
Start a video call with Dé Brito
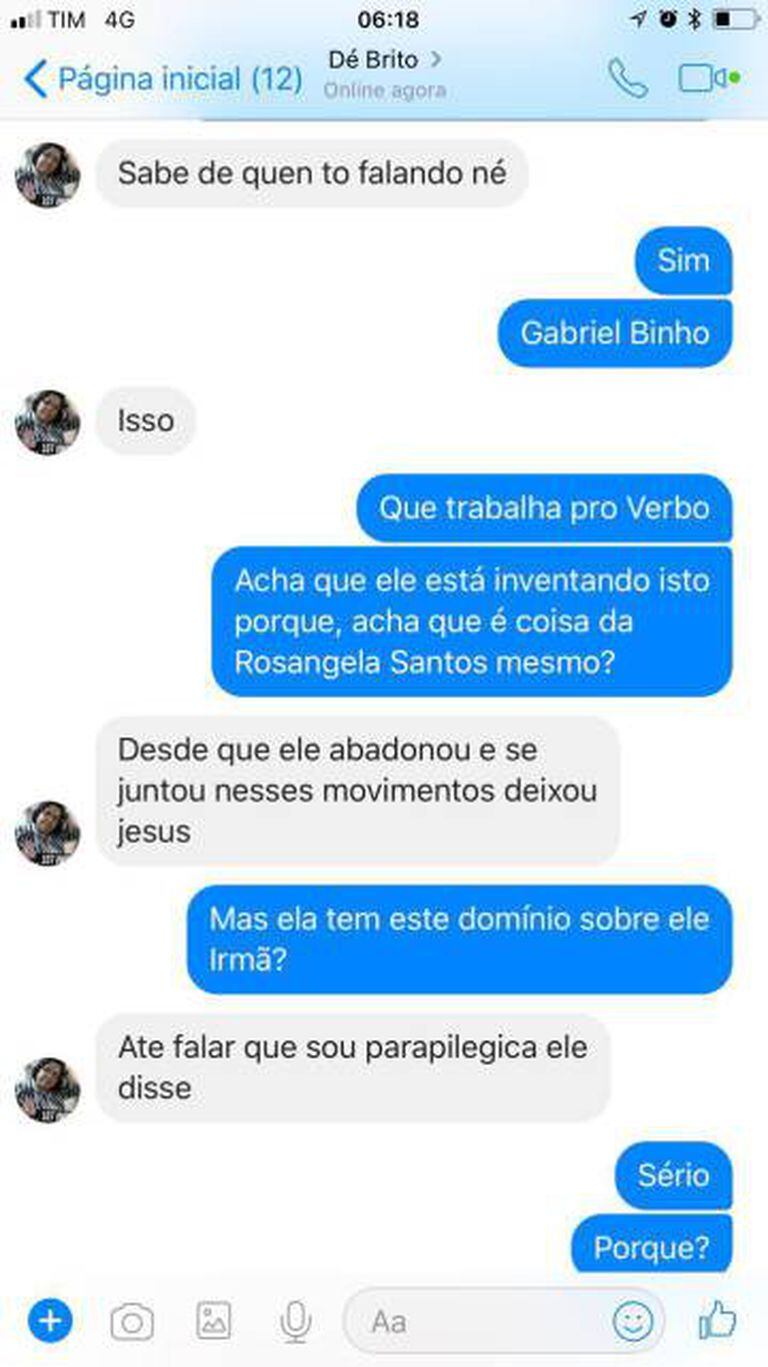click(706, 79)
